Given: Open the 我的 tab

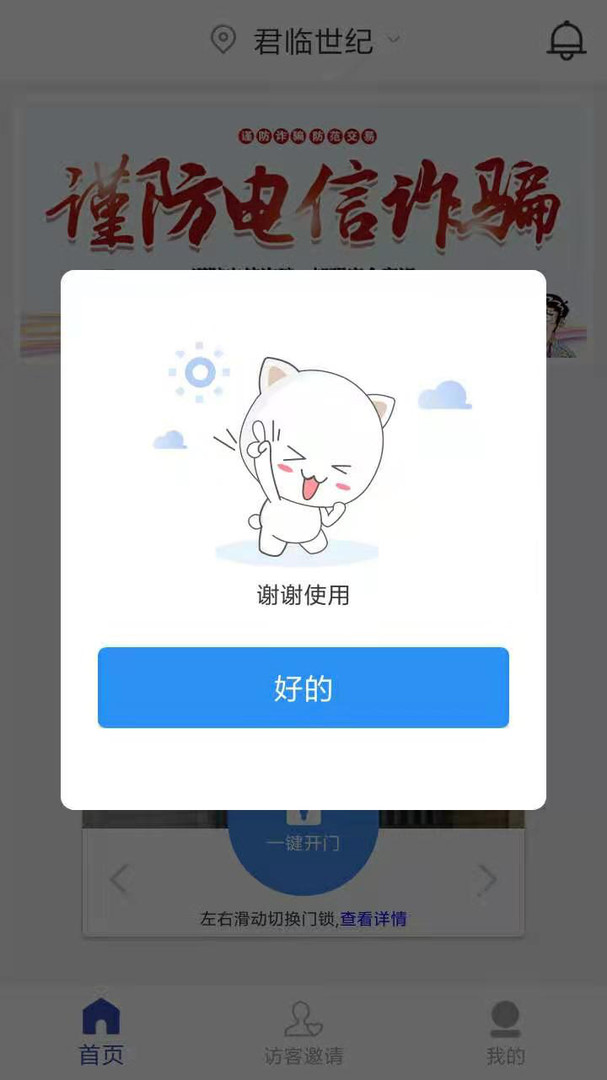Looking at the screenshot, I should pos(505,1031).
